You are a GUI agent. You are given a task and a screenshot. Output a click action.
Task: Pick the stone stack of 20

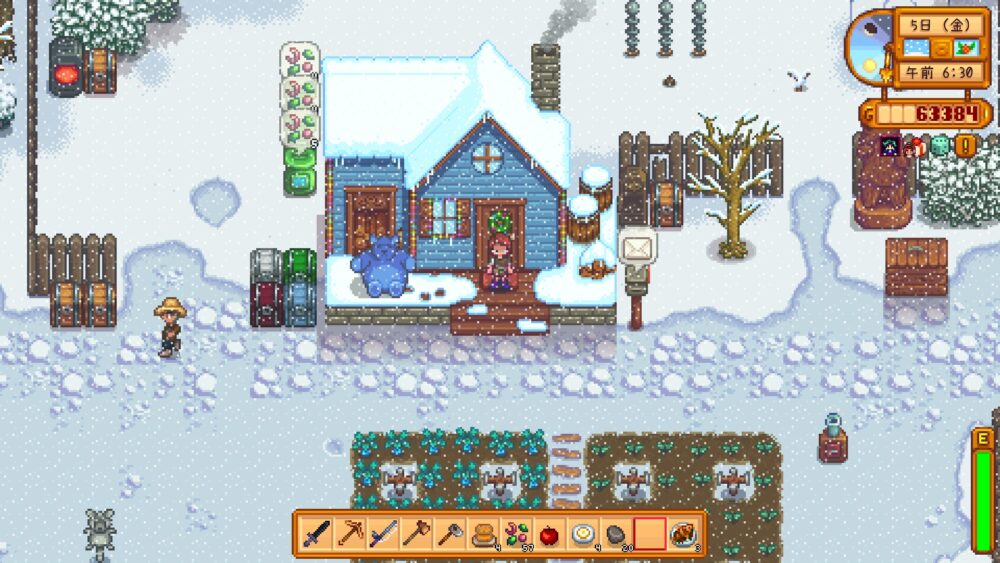615,534
